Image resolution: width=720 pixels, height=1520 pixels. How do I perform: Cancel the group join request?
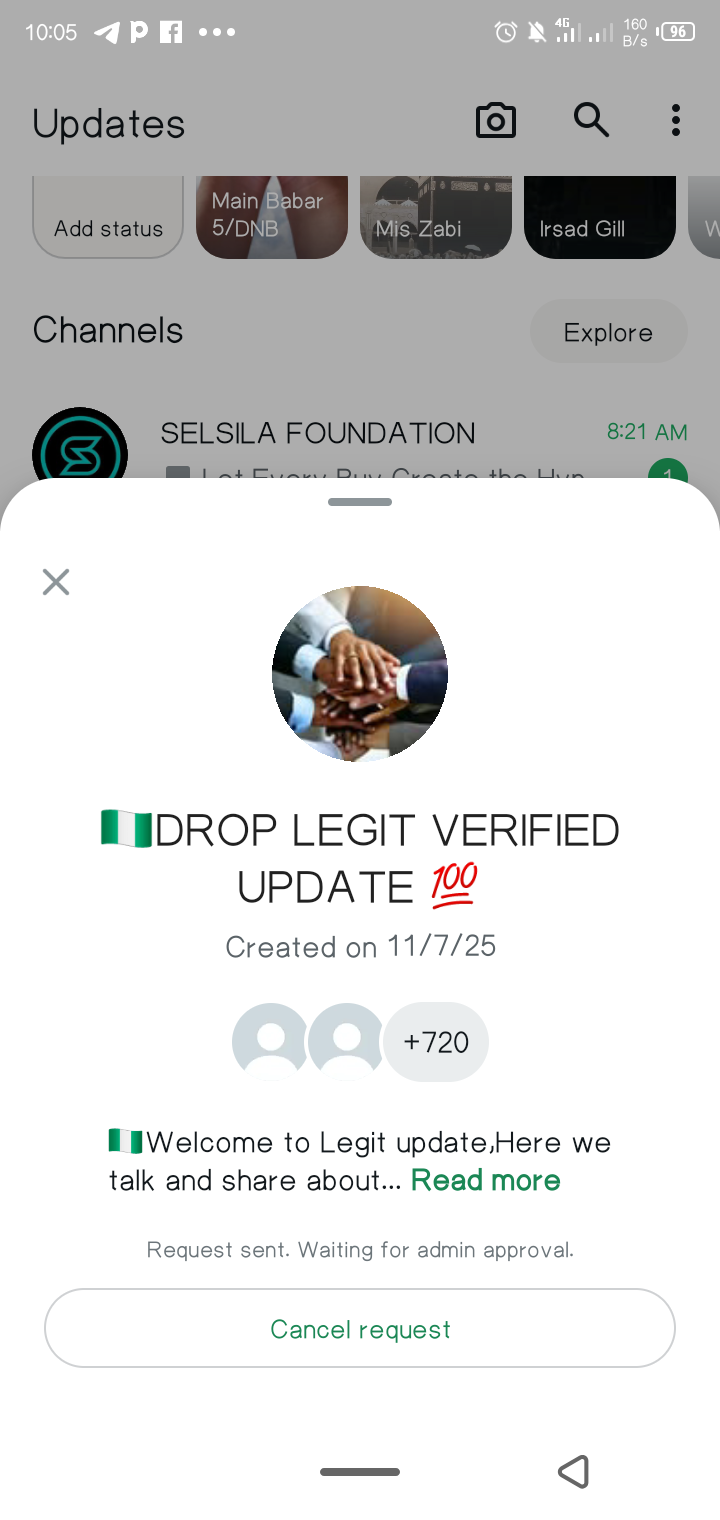pos(360,1328)
